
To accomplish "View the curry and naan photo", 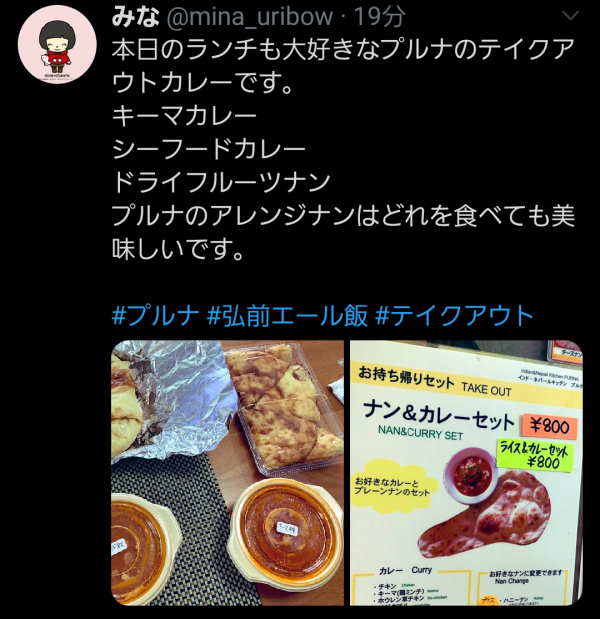I will click(x=227, y=472).
